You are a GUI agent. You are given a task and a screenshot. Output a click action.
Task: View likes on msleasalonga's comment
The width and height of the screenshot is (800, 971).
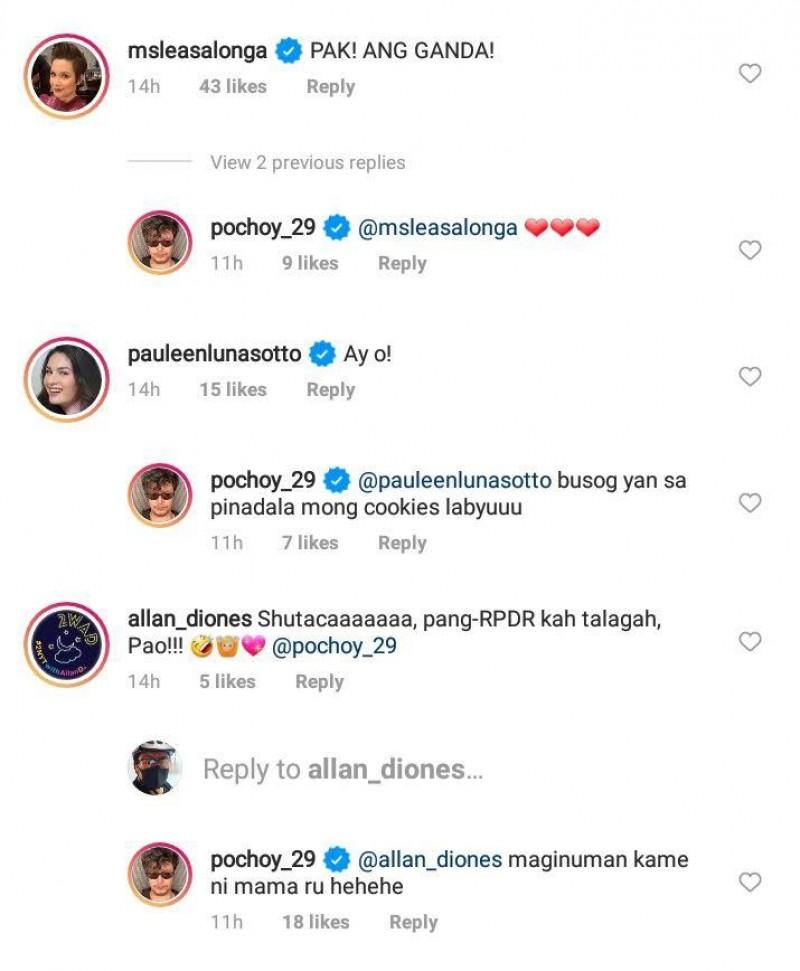tap(232, 87)
